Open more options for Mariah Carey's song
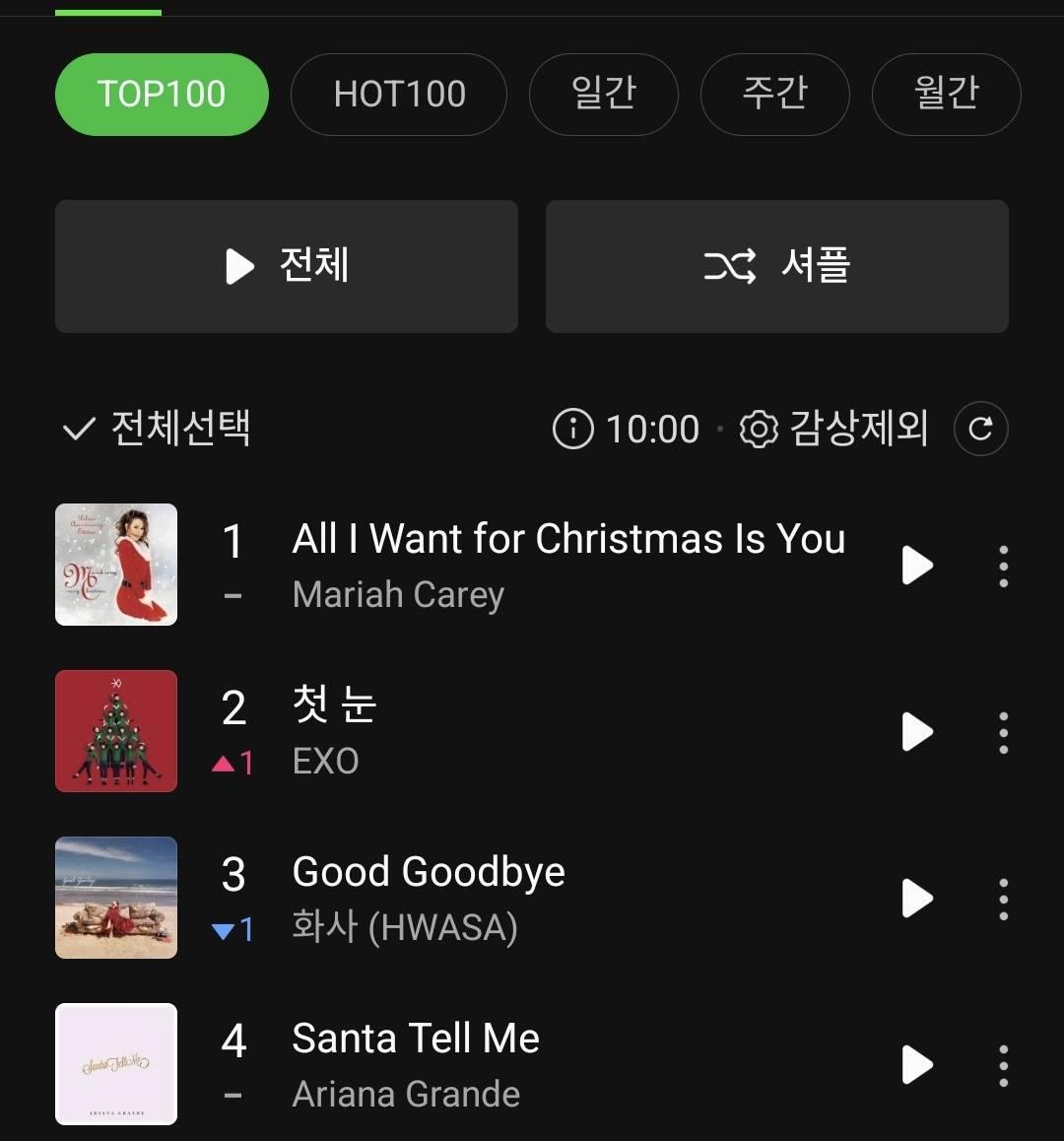The height and width of the screenshot is (1141, 1064). pos(1003,566)
